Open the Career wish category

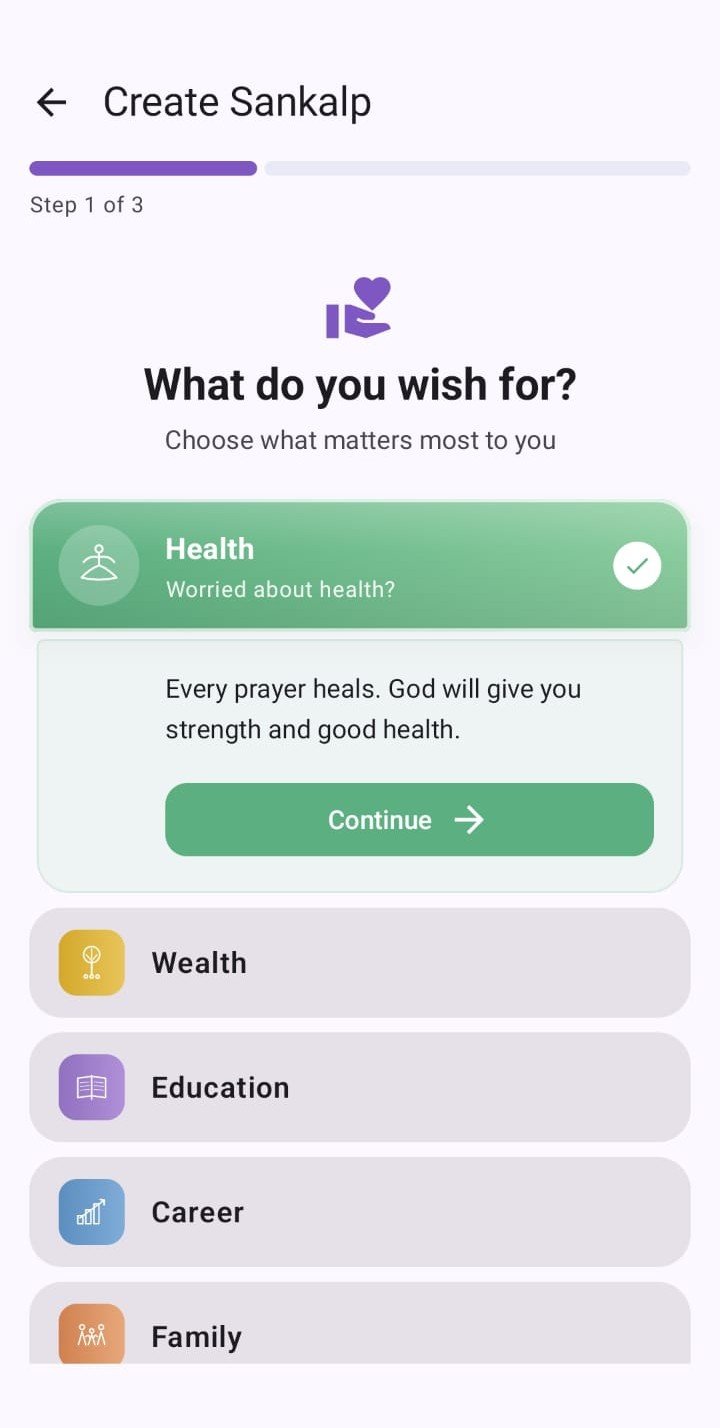(x=359, y=1212)
